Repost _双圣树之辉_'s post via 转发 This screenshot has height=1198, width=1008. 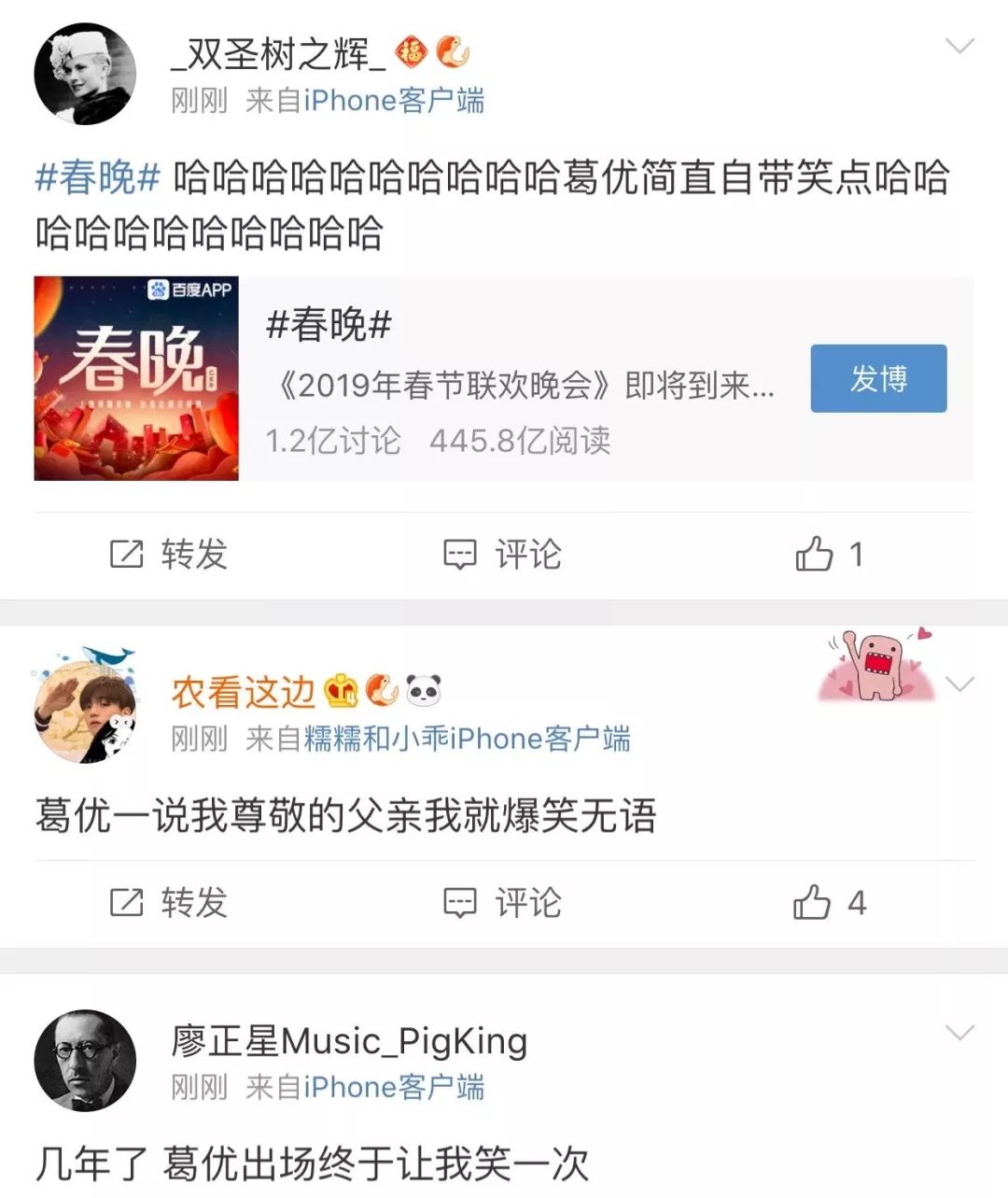(x=169, y=554)
